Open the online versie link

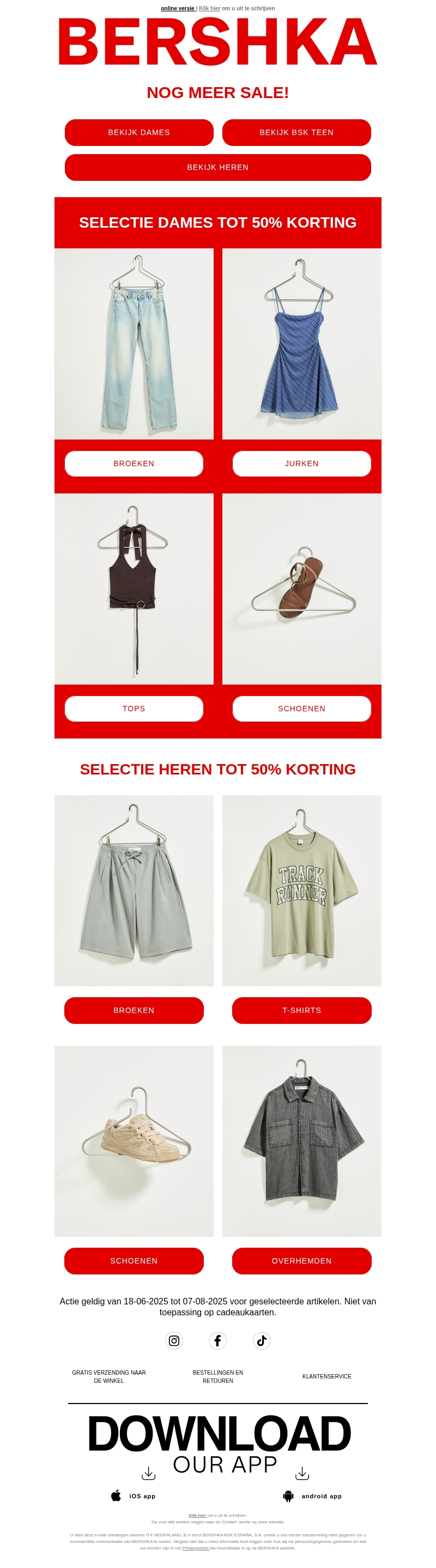(177, 9)
